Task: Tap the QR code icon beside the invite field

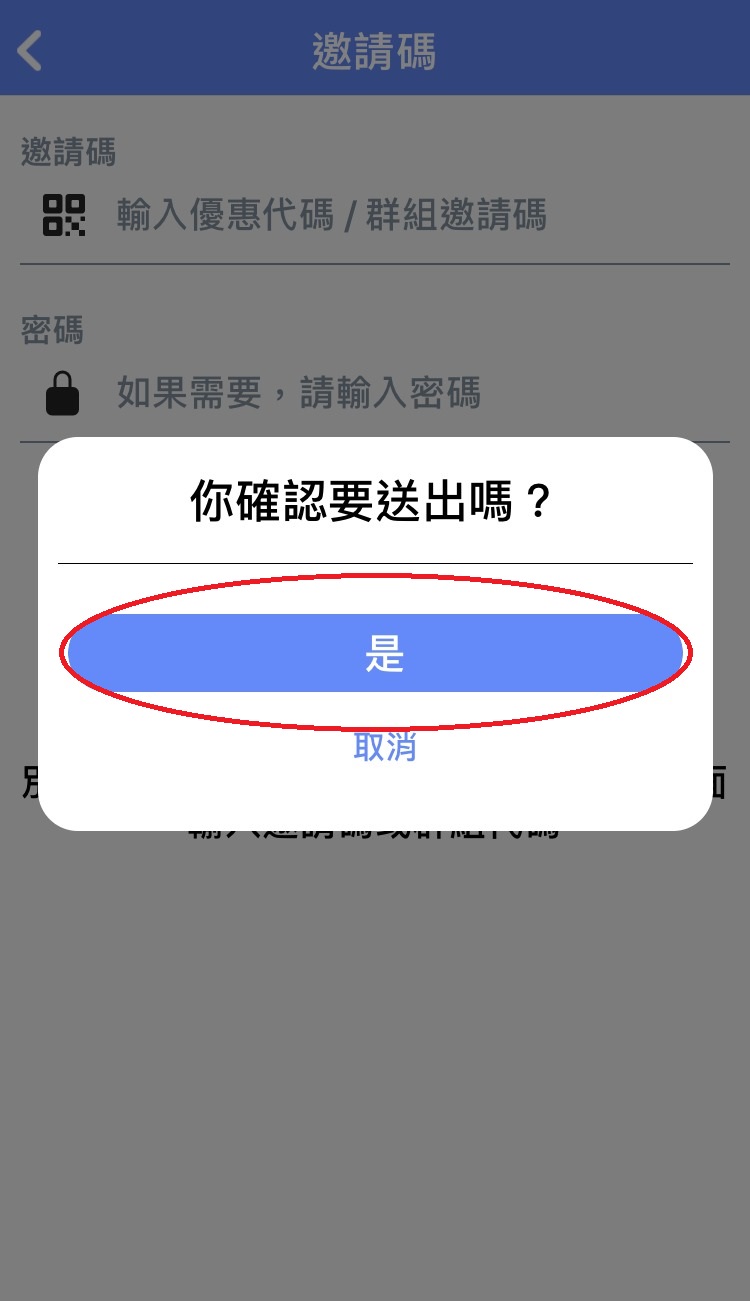Action: pyautogui.click(x=63, y=215)
